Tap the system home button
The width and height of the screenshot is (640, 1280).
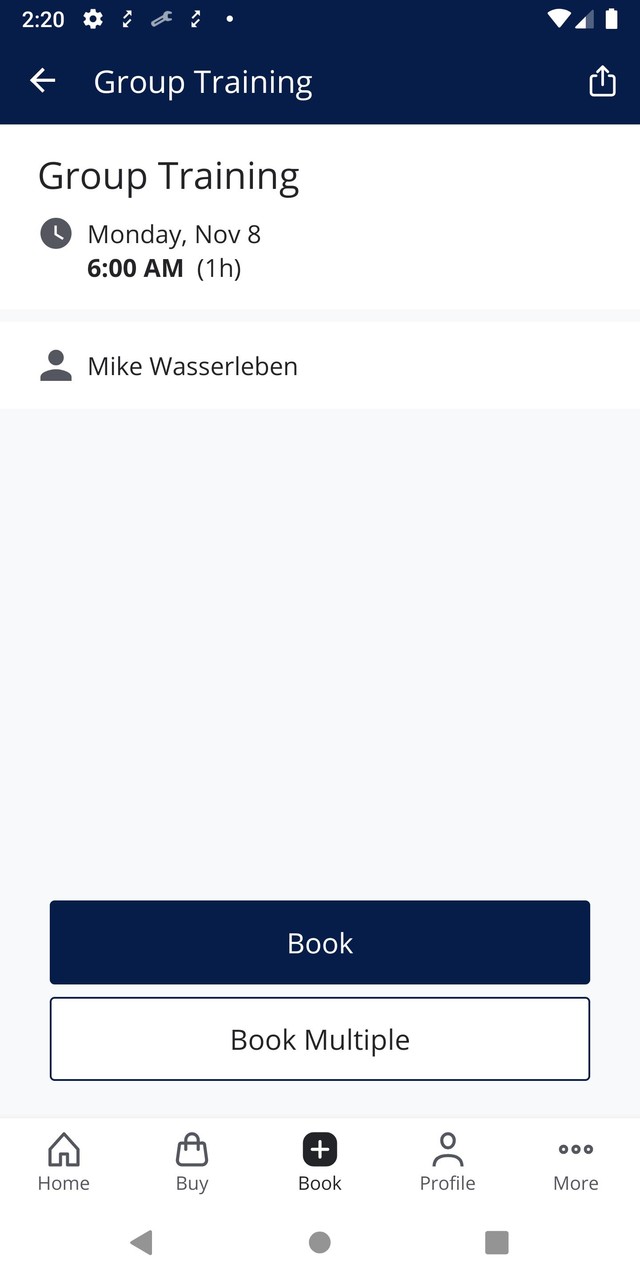point(320,1242)
